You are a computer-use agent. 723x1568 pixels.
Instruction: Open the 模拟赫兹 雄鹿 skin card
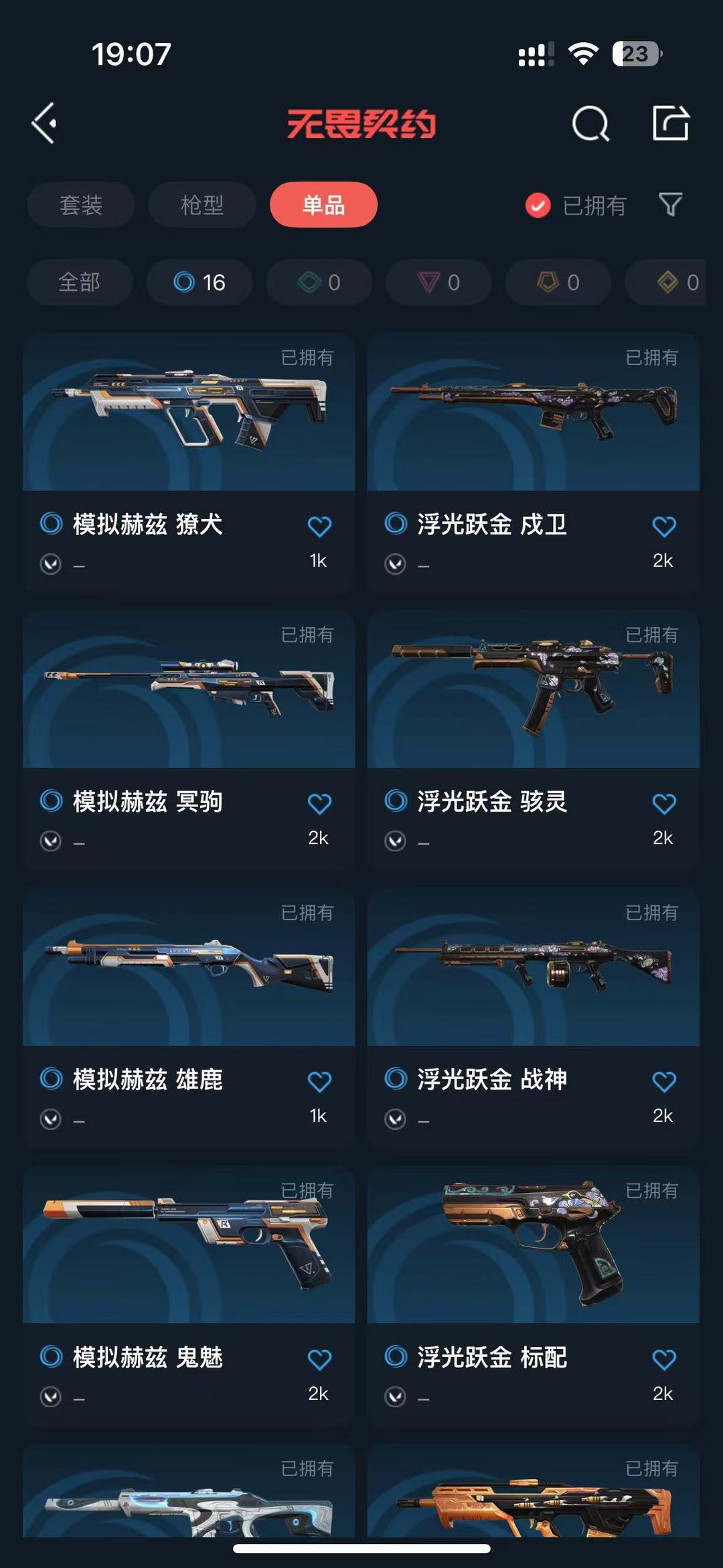pyautogui.click(x=189, y=1017)
